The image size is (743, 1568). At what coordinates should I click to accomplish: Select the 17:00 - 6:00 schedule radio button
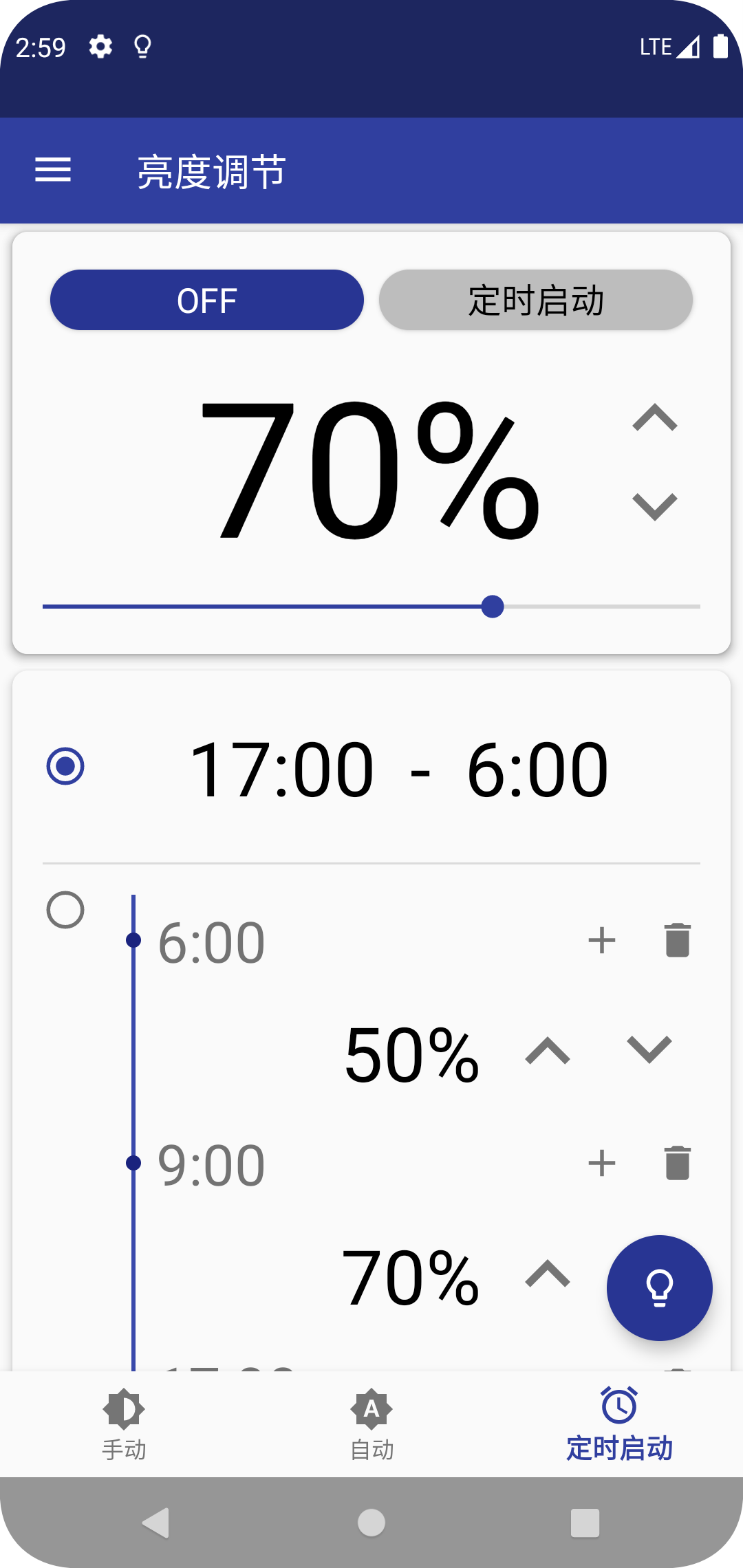click(65, 766)
